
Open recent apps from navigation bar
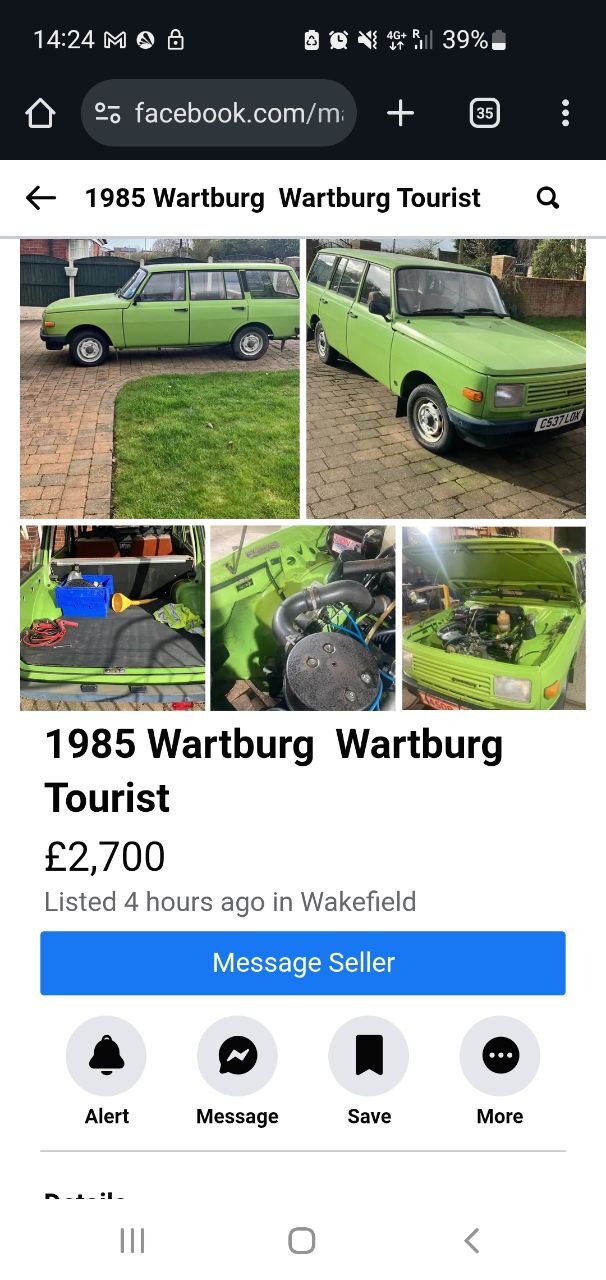[132, 1241]
